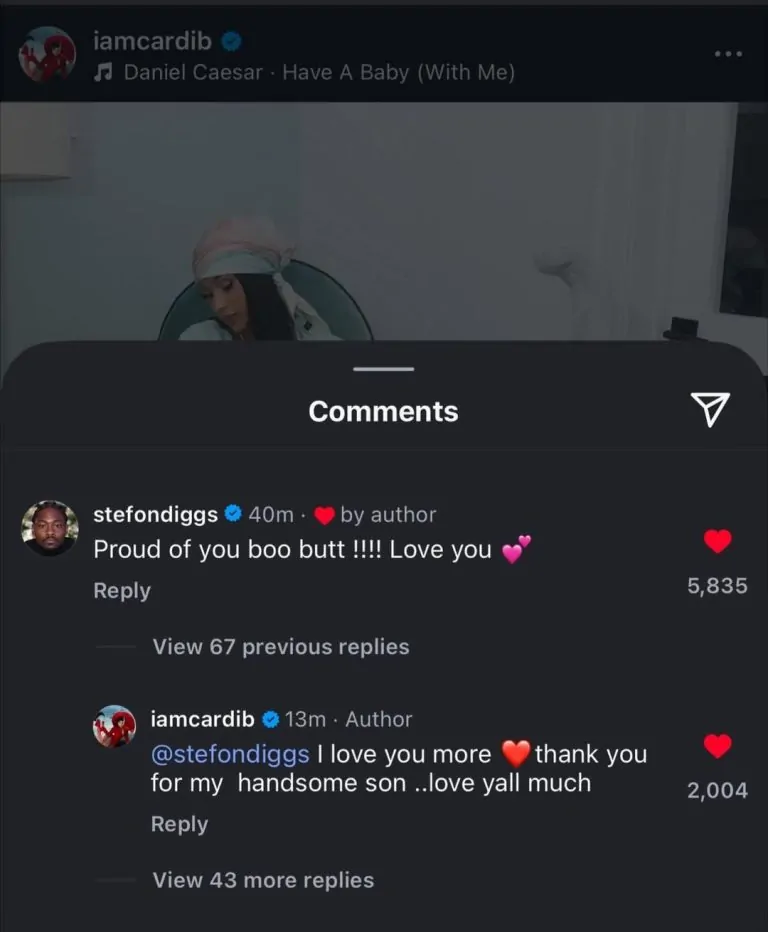Screen dimensions: 768x932
Task: Reply to iamcardib's comment
Action: click(179, 824)
